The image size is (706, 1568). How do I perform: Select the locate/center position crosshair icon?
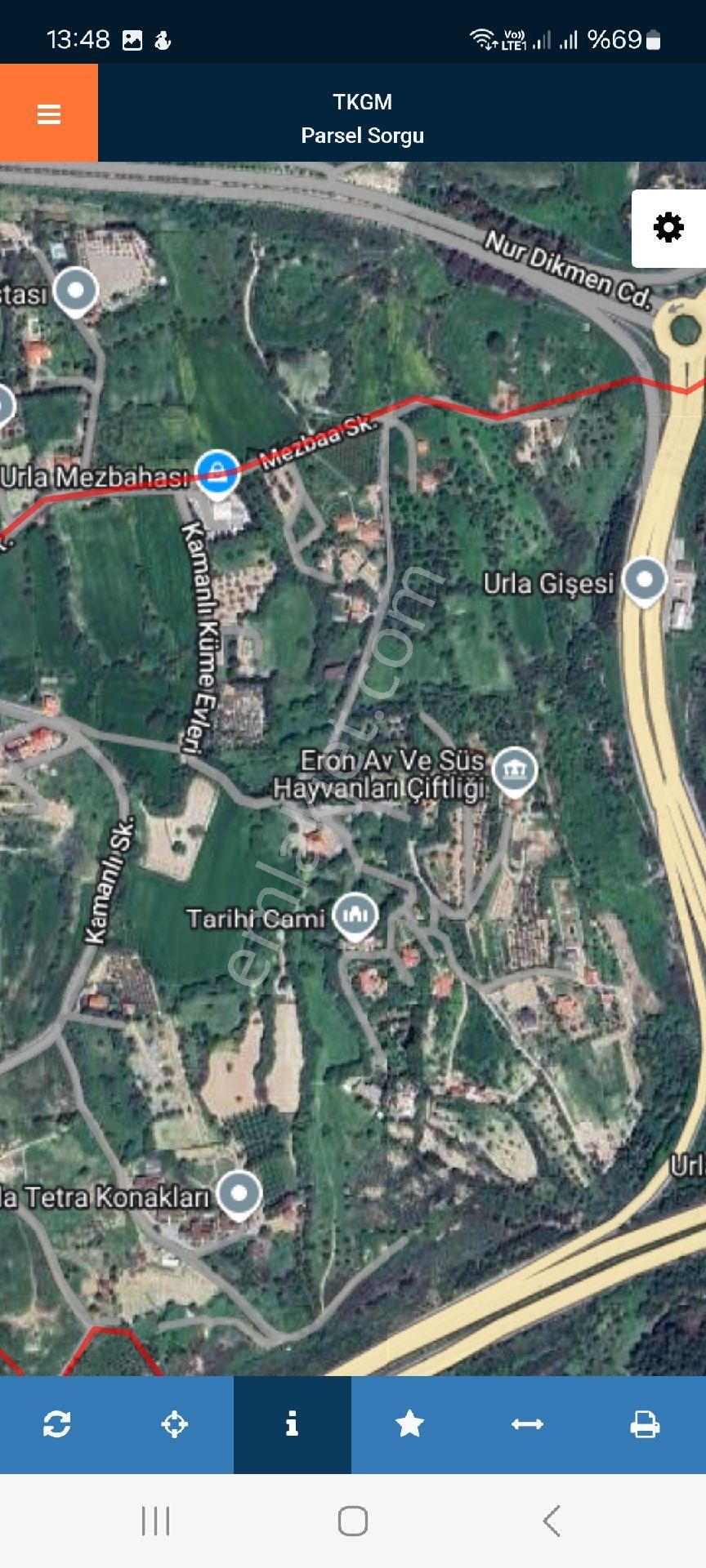[176, 1425]
